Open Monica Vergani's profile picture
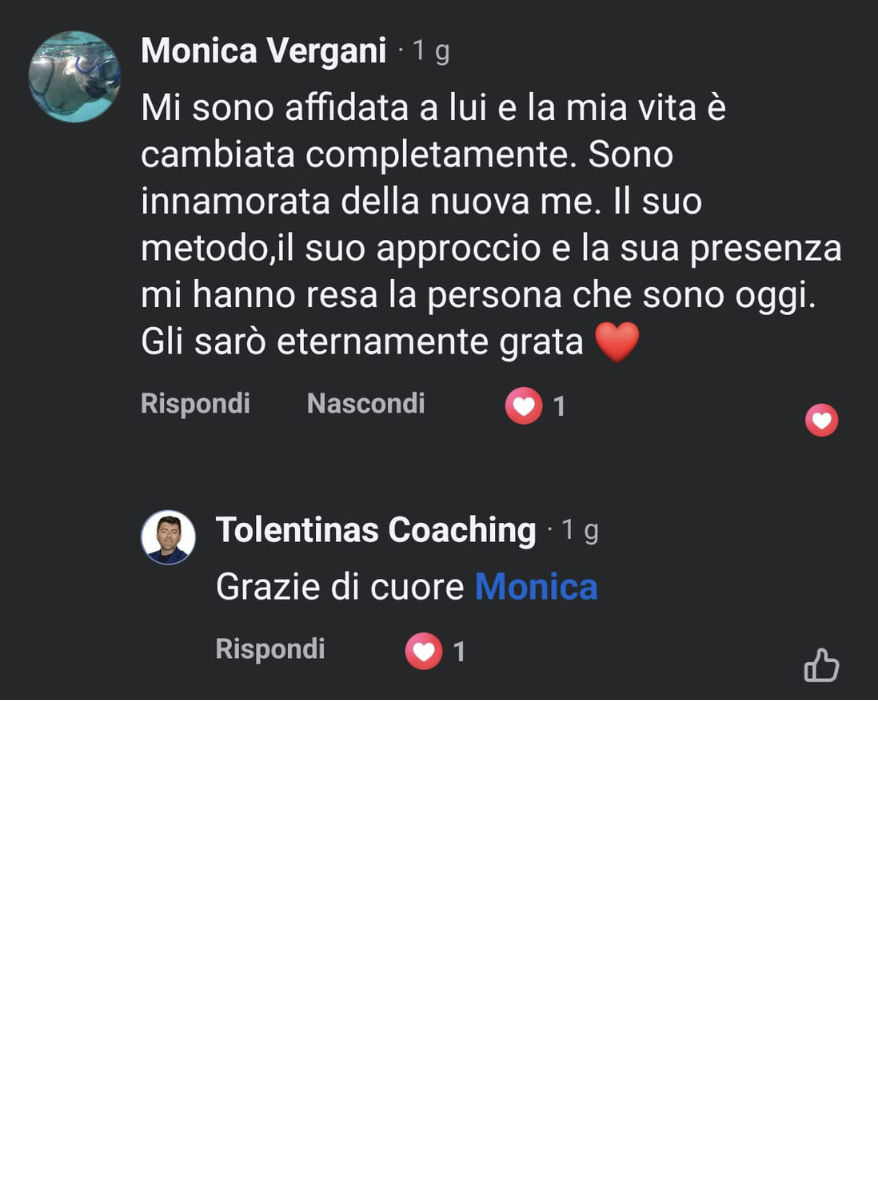Viewport: 878px width, 1186px height. pos(74,77)
